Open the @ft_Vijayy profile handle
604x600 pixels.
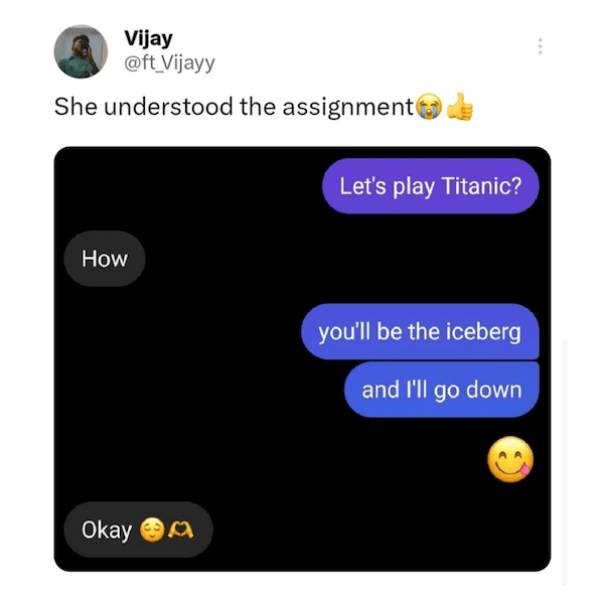click(169, 62)
